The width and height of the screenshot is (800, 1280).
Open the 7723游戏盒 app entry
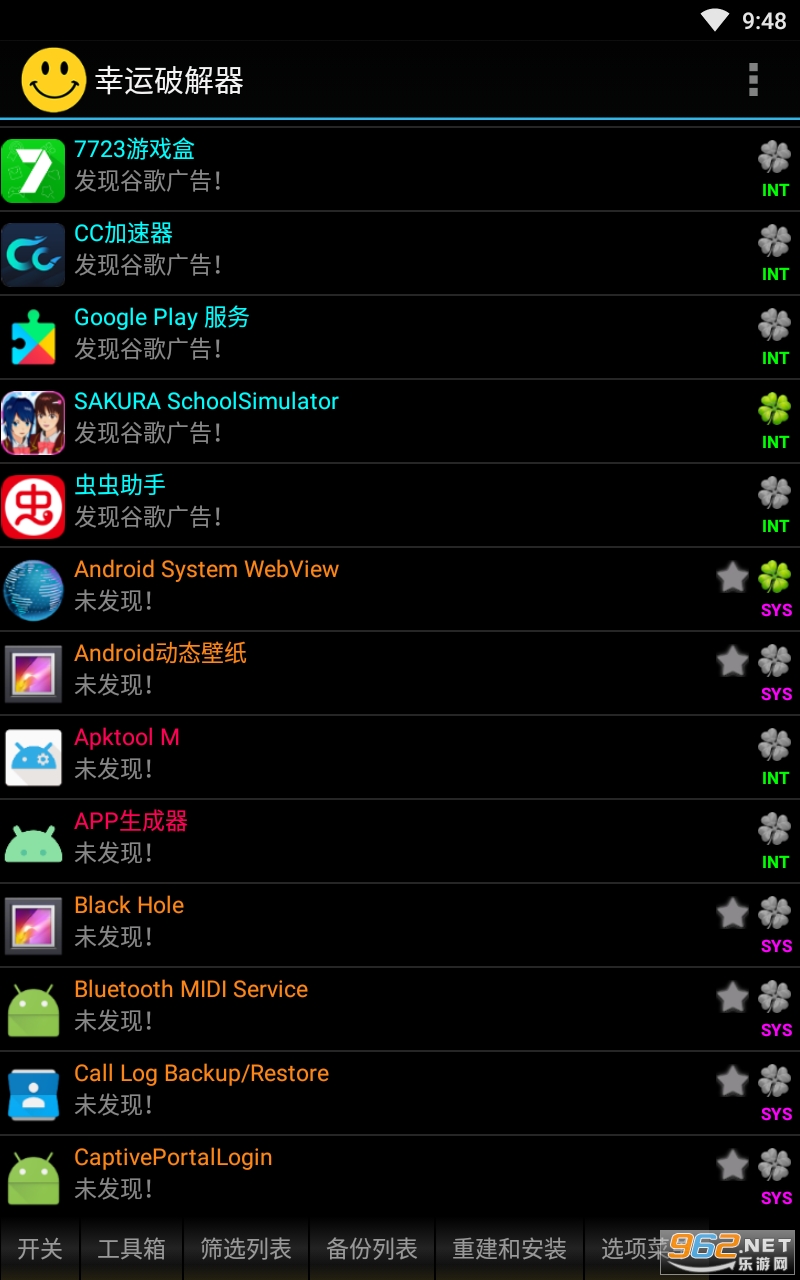[300, 168]
